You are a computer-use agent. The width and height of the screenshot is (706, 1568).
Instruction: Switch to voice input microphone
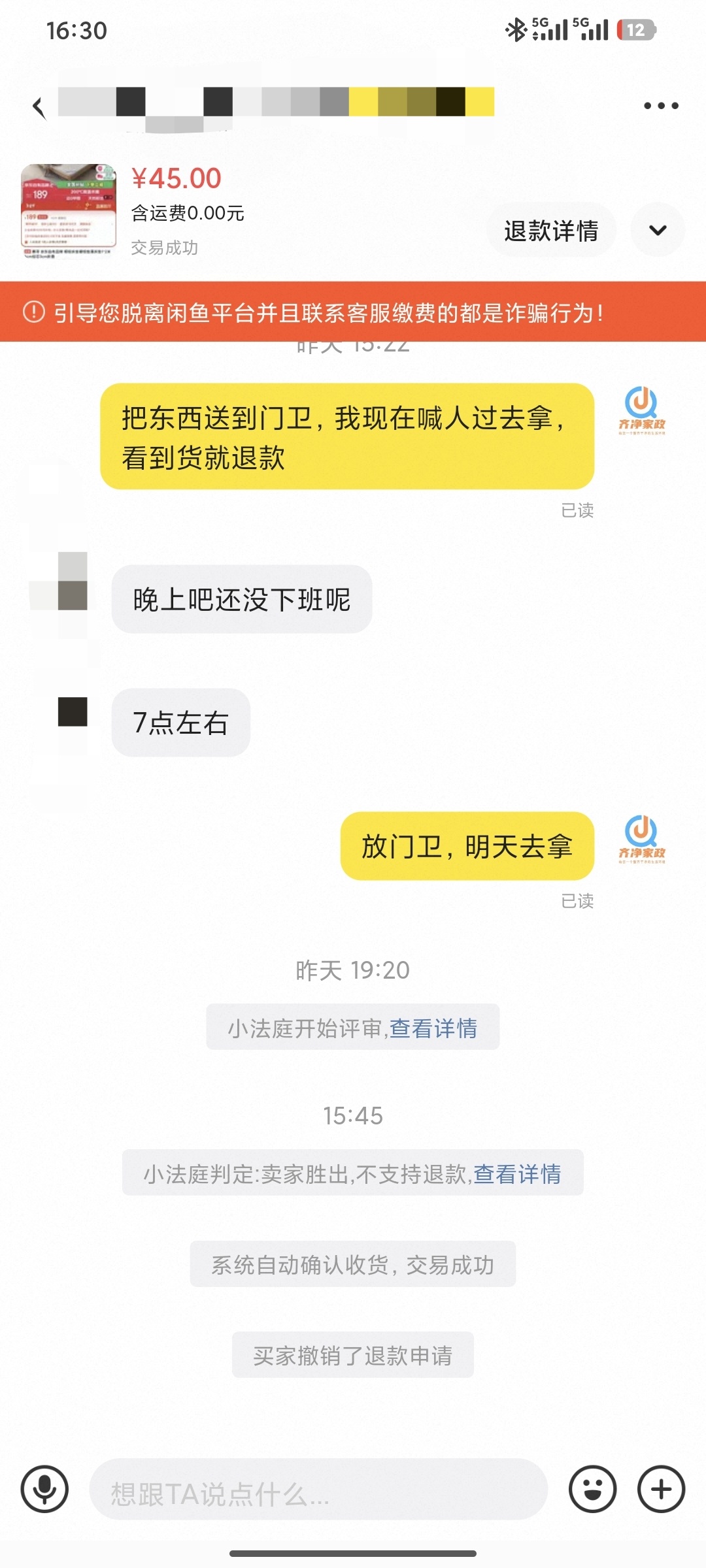point(44,1489)
